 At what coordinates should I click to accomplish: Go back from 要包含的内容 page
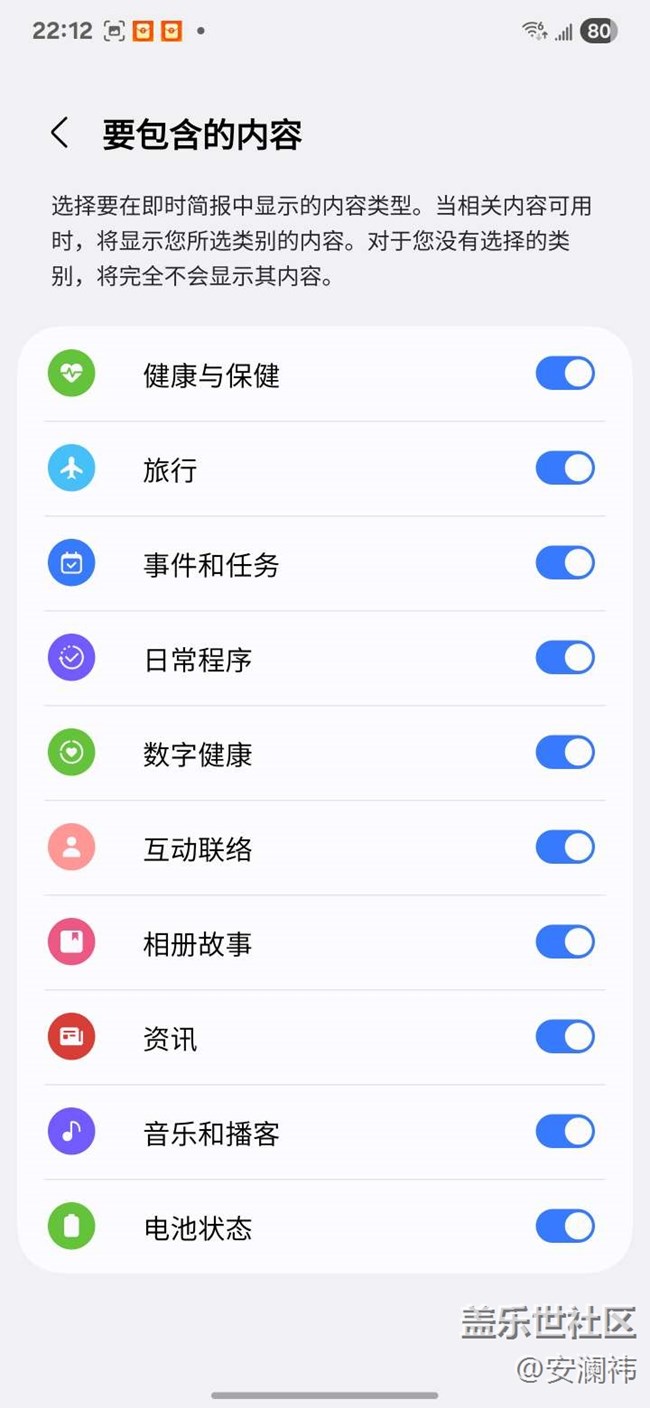tap(60, 133)
